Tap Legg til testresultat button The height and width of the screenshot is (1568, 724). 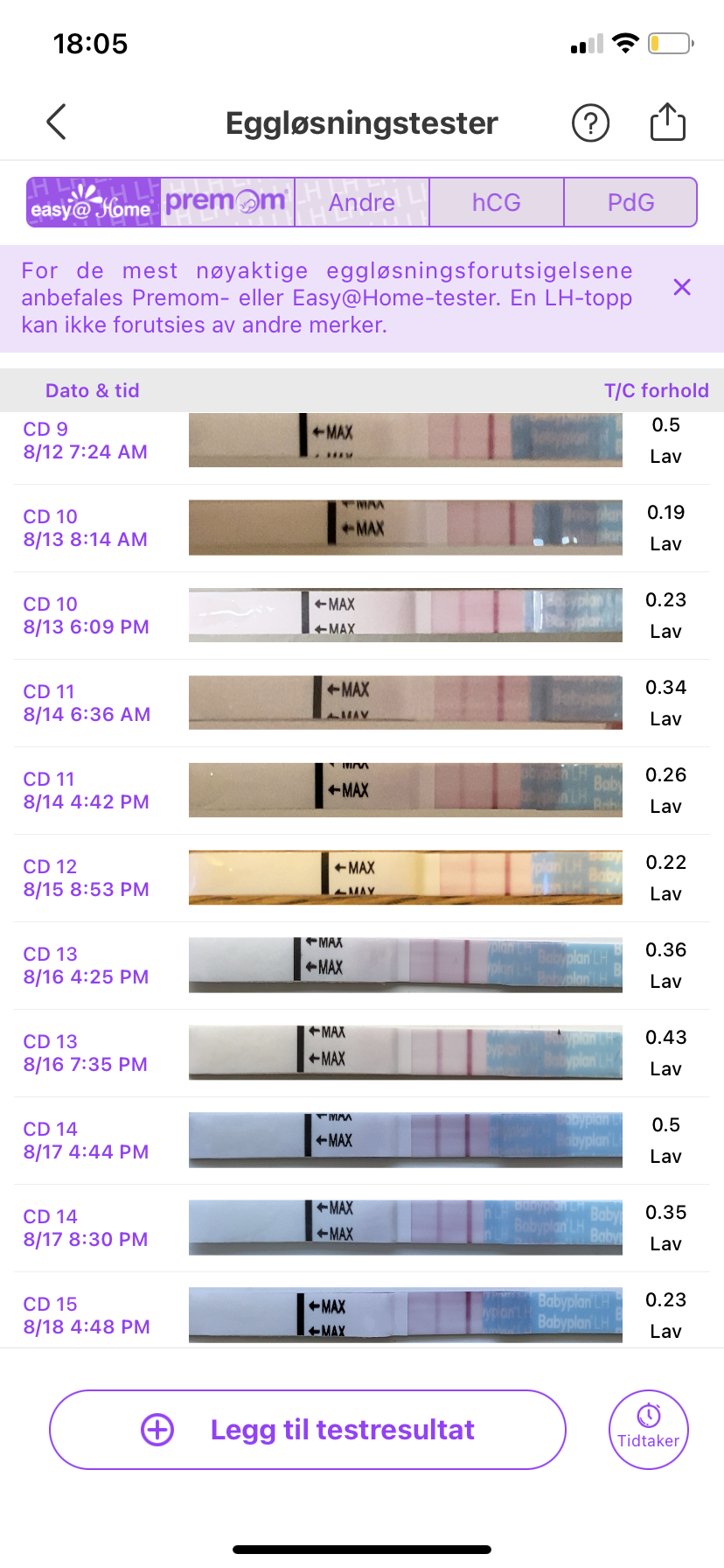(308, 1430)
